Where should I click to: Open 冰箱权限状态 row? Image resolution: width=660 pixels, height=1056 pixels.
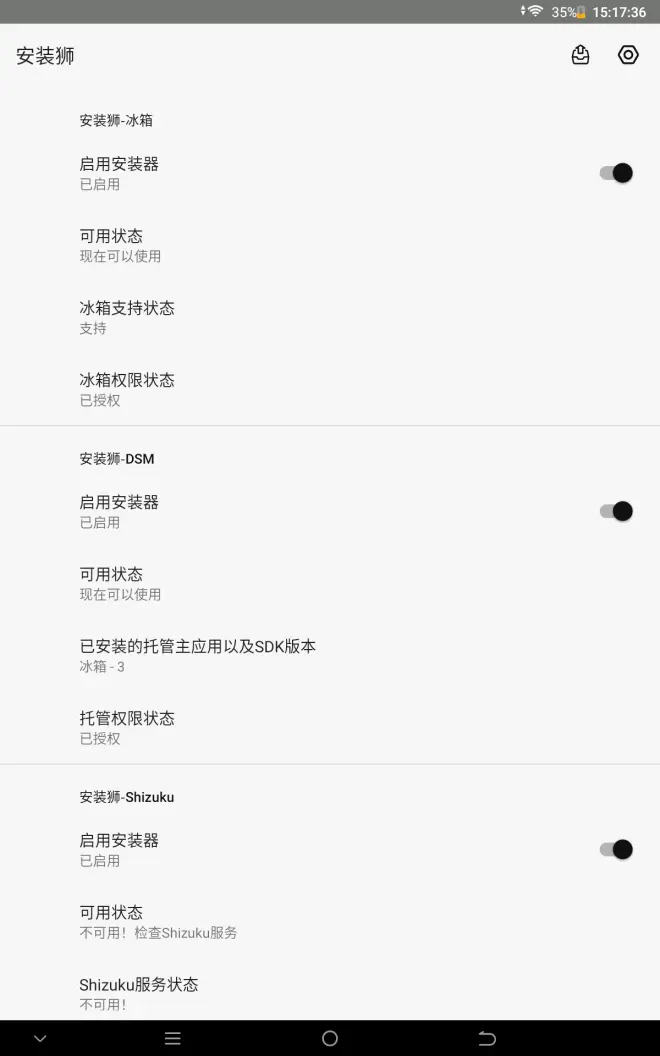(x=330, y=389)
